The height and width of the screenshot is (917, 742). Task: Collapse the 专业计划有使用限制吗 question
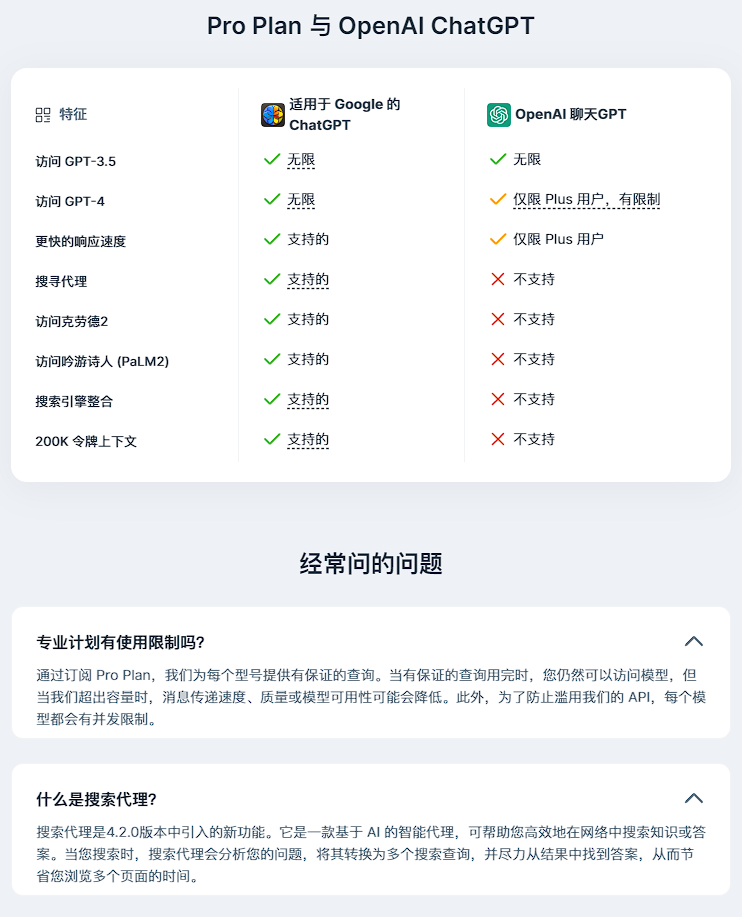pos(693,641)
